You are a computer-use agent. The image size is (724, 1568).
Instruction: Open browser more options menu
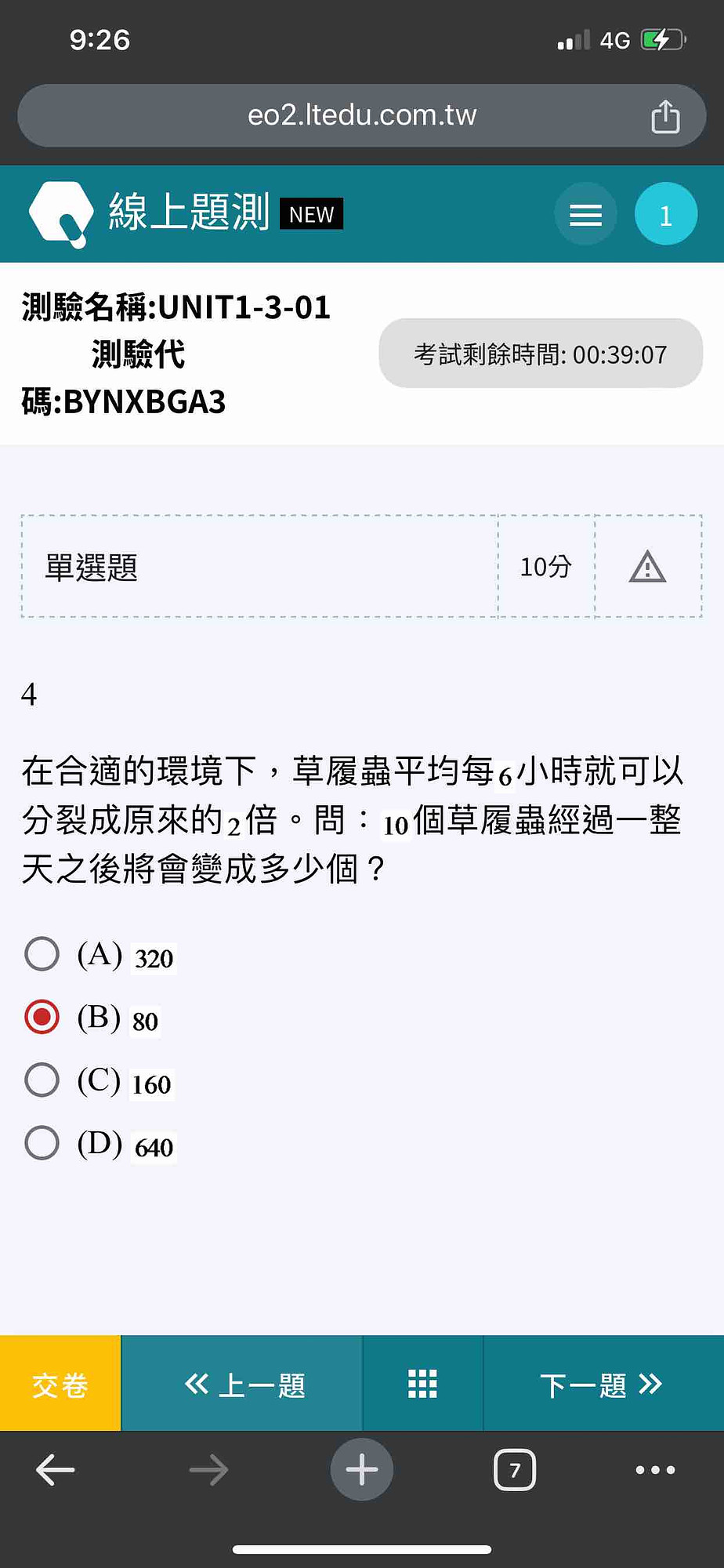point(655,1470)
